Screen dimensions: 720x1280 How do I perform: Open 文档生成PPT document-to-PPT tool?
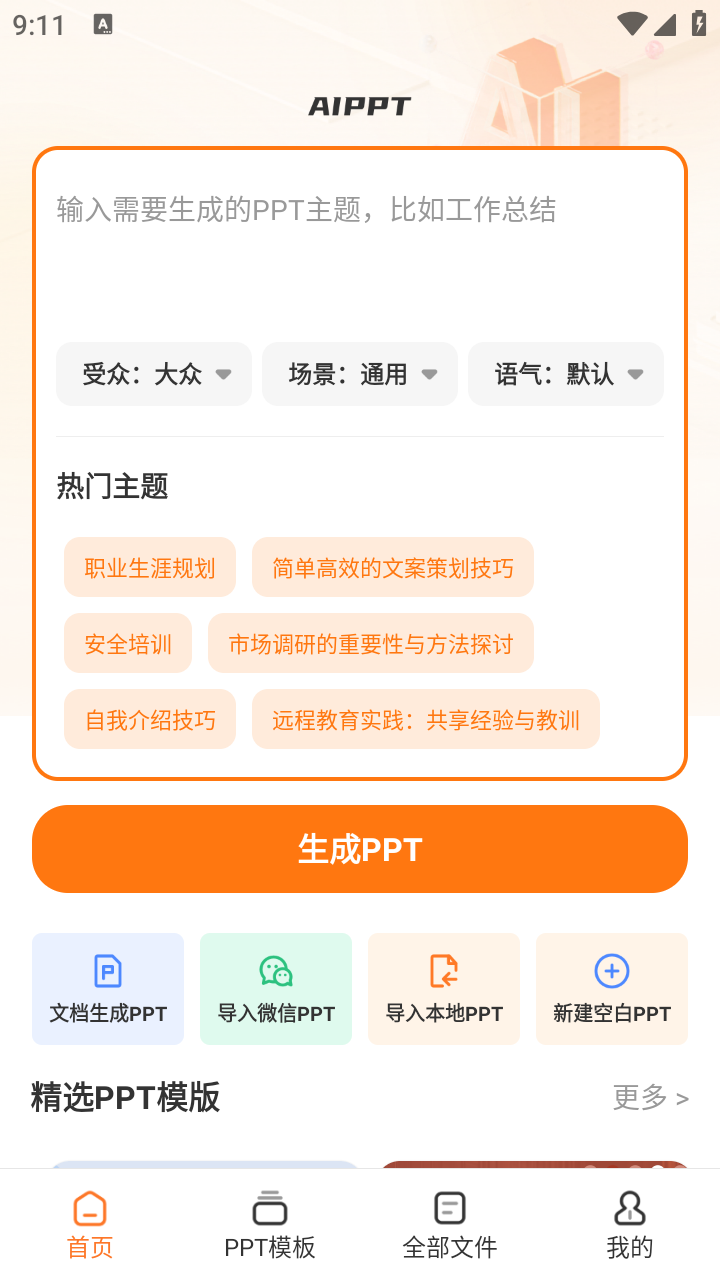[x=107, y=988]
